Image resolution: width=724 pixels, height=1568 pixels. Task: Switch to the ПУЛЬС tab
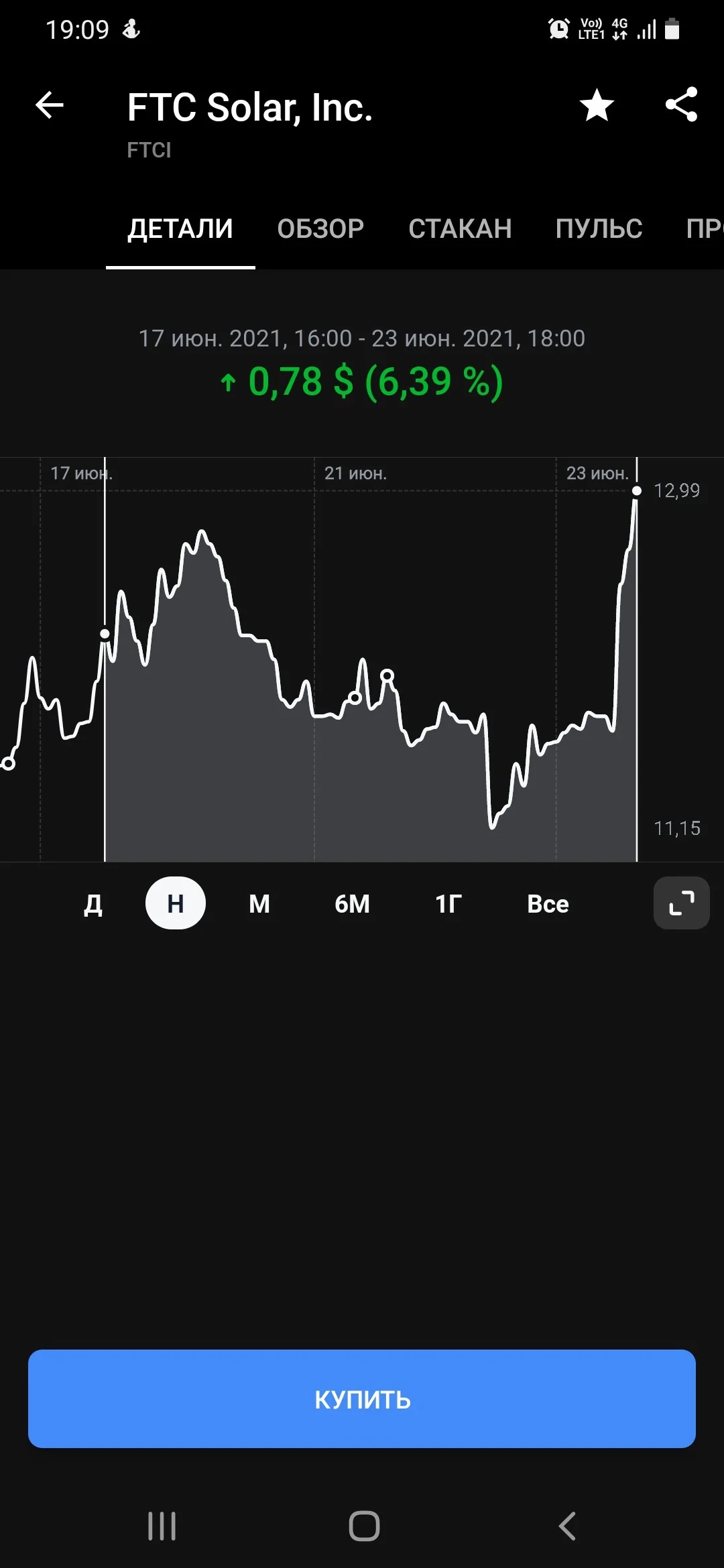pos(599,229)
